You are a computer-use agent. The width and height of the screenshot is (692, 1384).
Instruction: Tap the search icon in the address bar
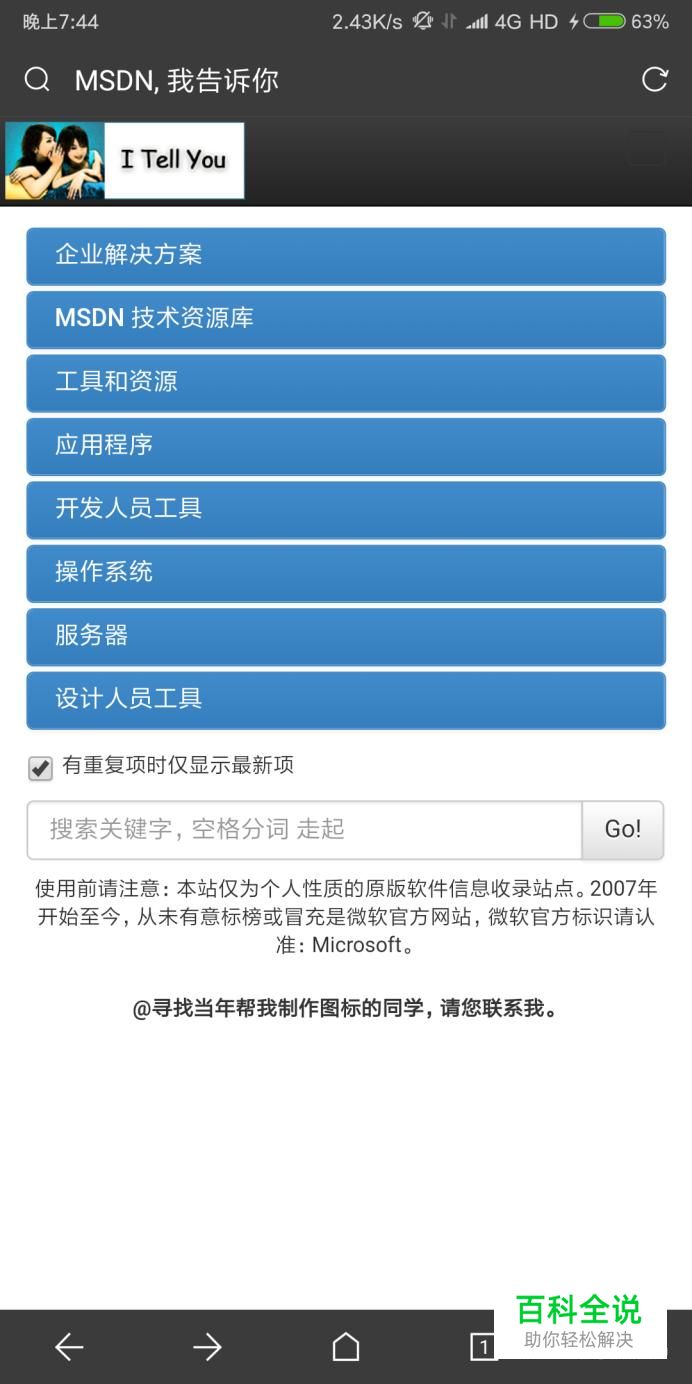pyautogui.click(x=37, y=80)
